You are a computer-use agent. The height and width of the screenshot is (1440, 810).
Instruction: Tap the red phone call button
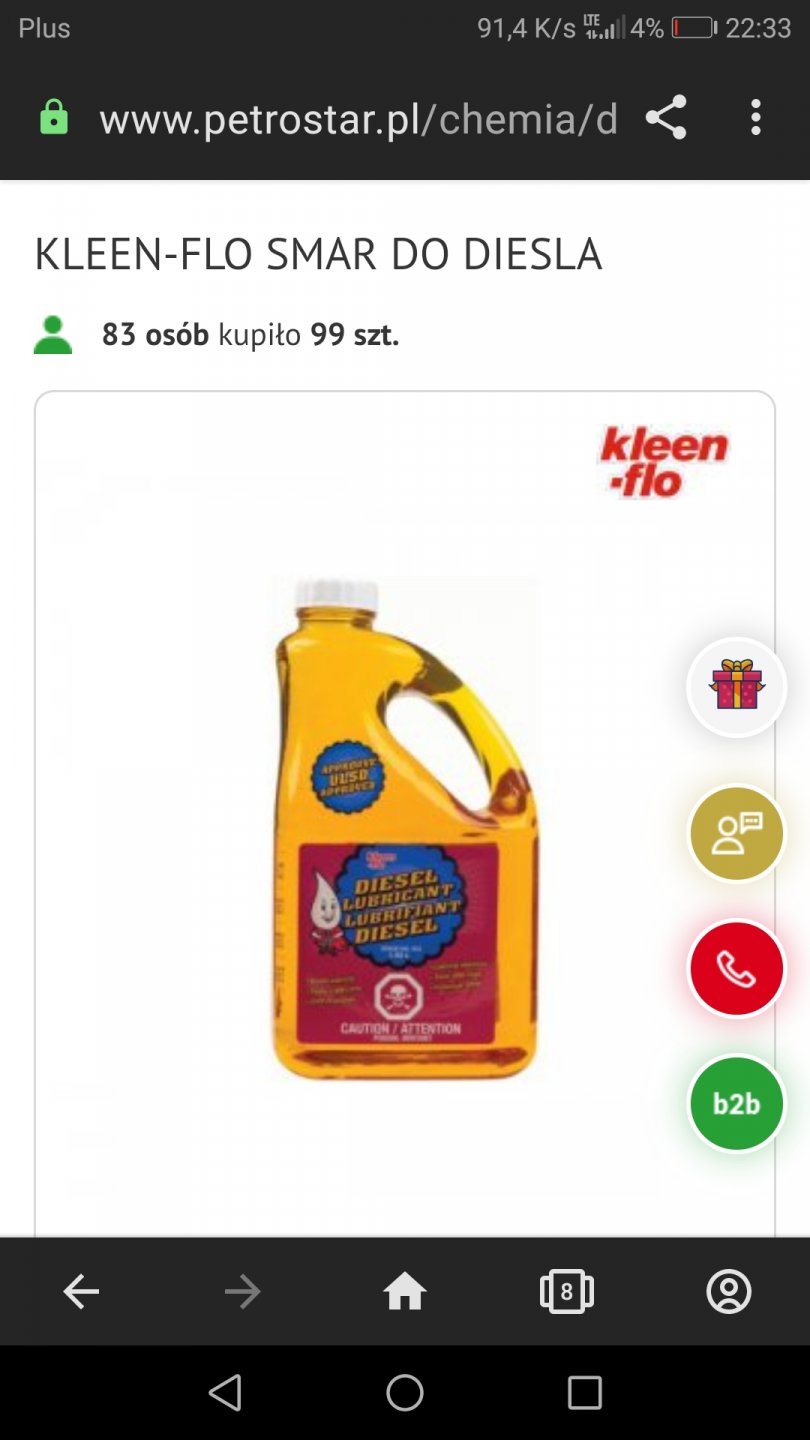click(x=737, y=969)
